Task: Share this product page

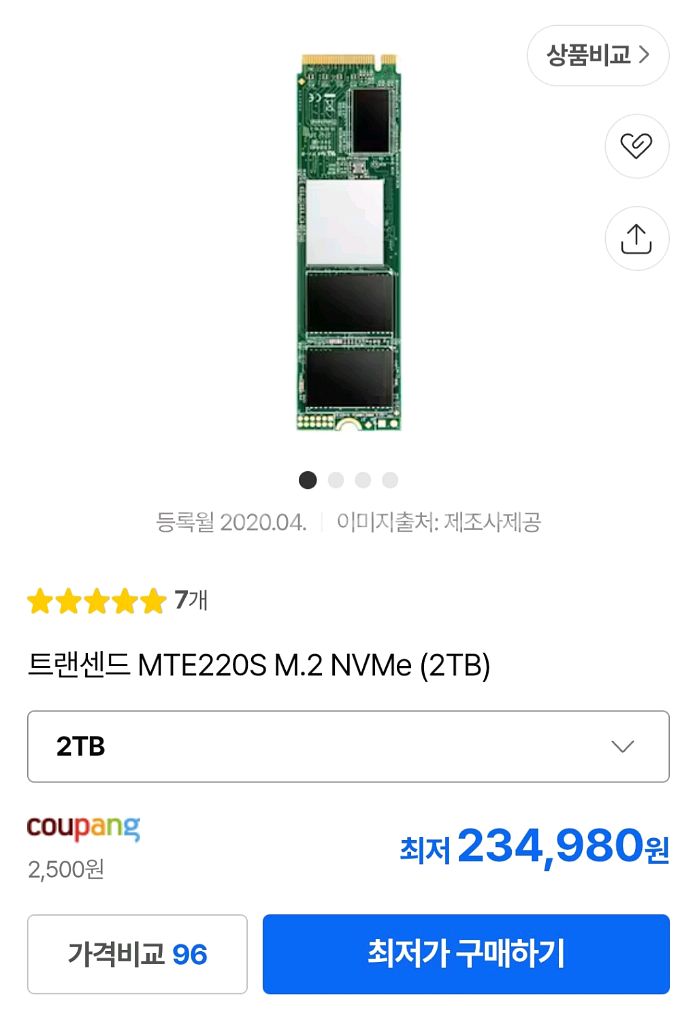Action: [636, 239]
